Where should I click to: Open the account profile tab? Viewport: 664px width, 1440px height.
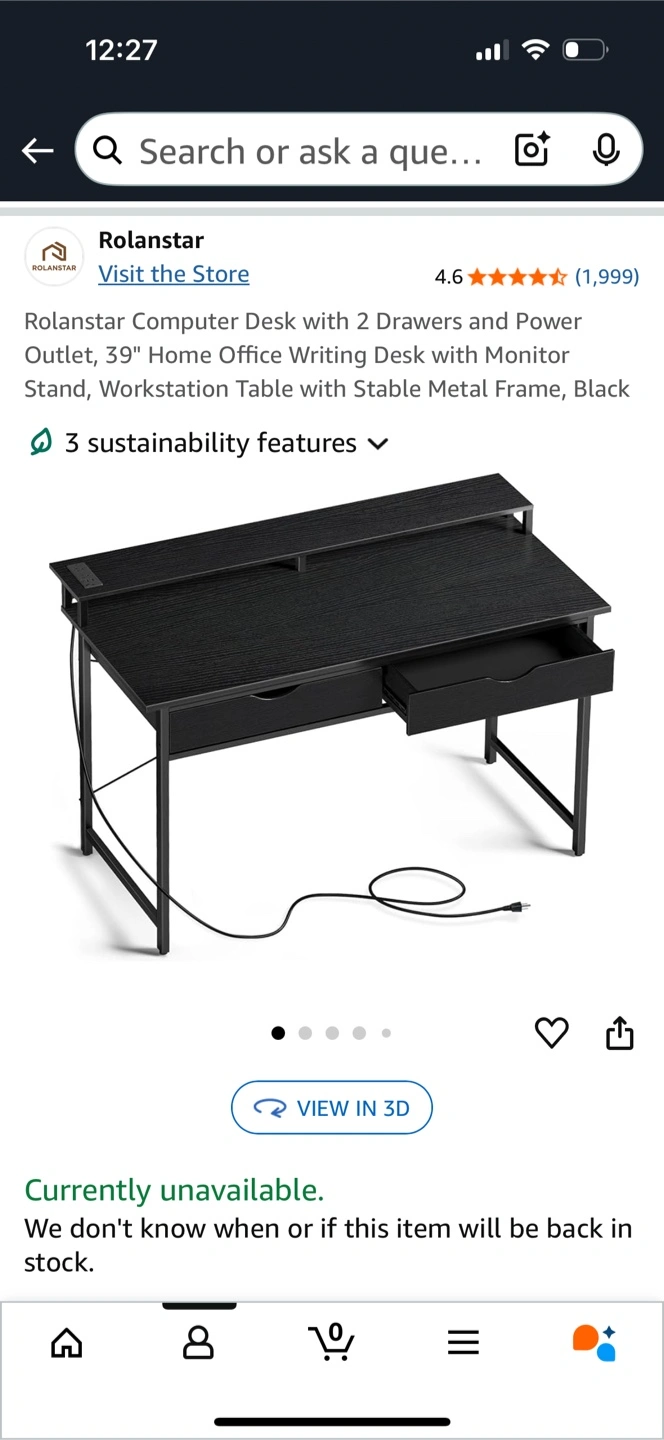tap(199, 1343)
